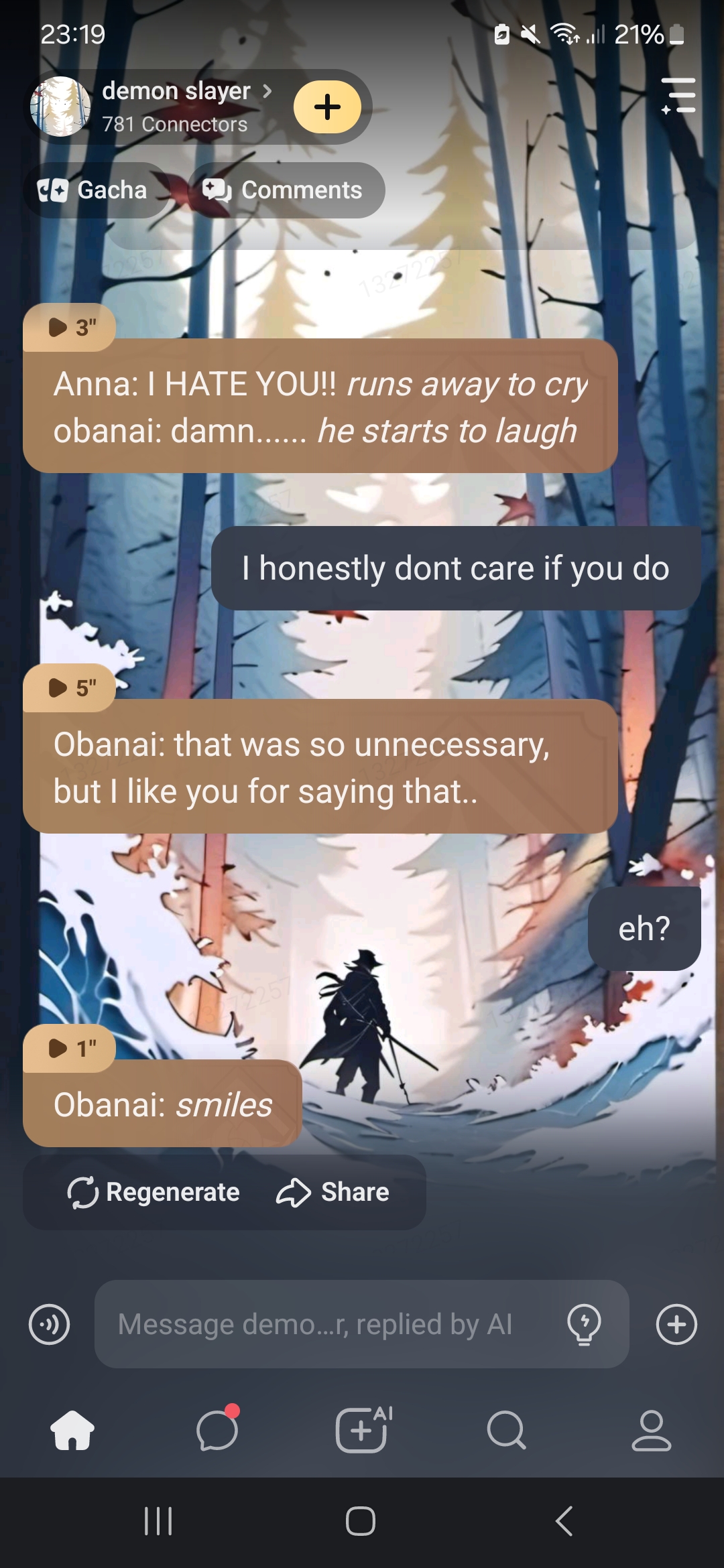The height and width of the screenshot is (1568, 724).
Task: Tap the system back button
Action: point(564,1521)
